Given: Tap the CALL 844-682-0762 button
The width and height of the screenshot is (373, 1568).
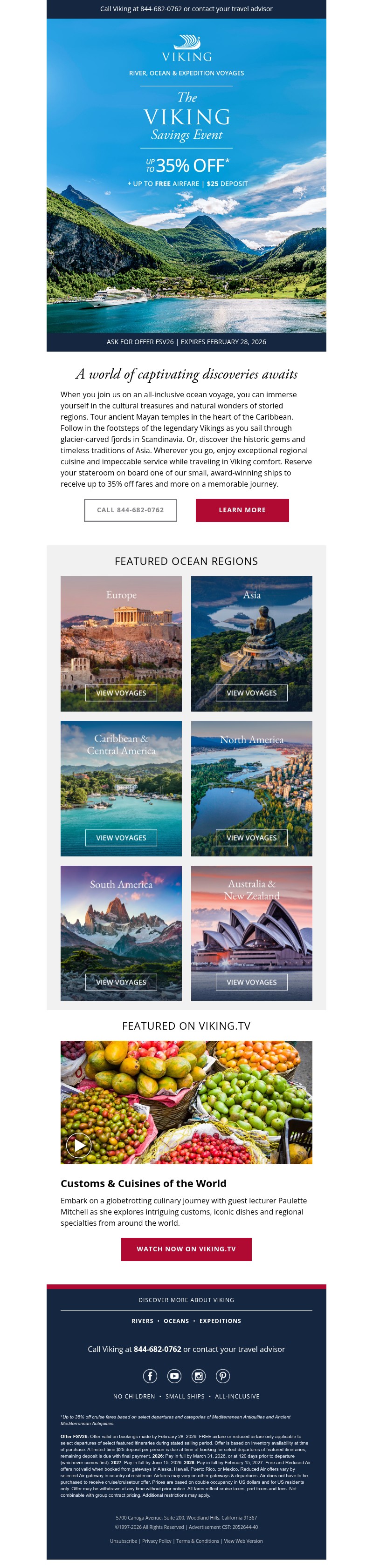Looking at the screenshot, I should (x=130, y=510).
